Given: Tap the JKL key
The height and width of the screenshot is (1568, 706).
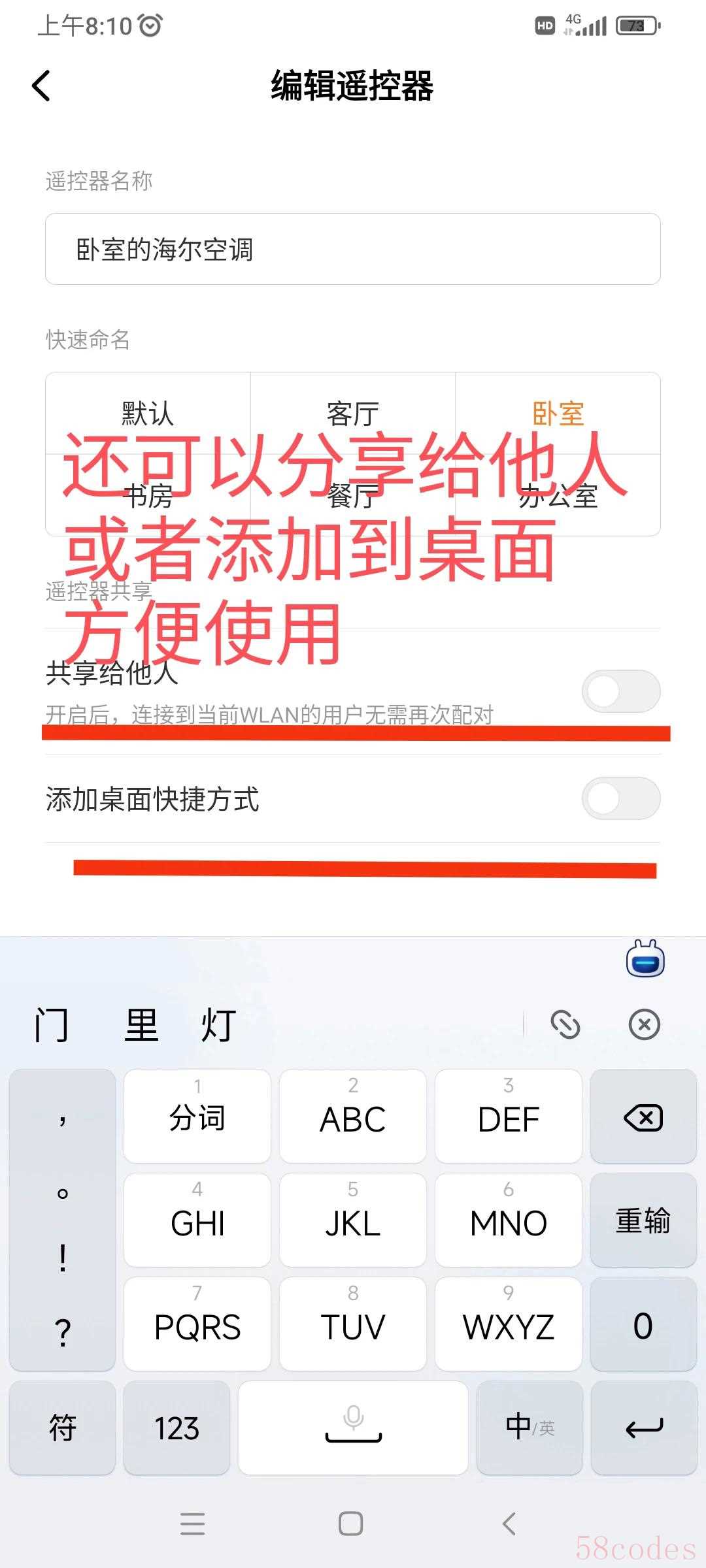Looking at the screenshot, I should click(x=353, y=1220).
